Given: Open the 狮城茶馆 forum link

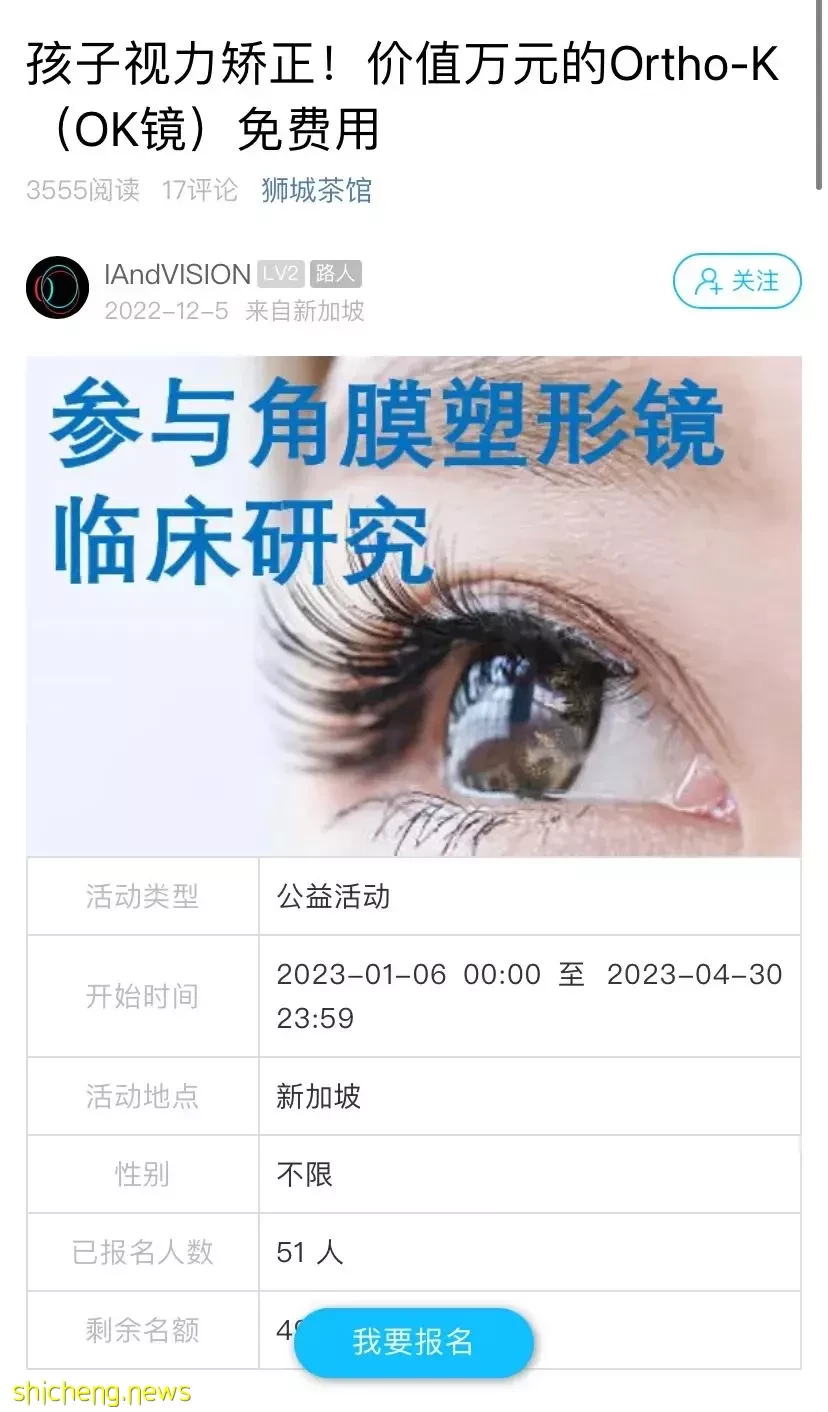Looking at the screenshot, I should click(316, 190).
